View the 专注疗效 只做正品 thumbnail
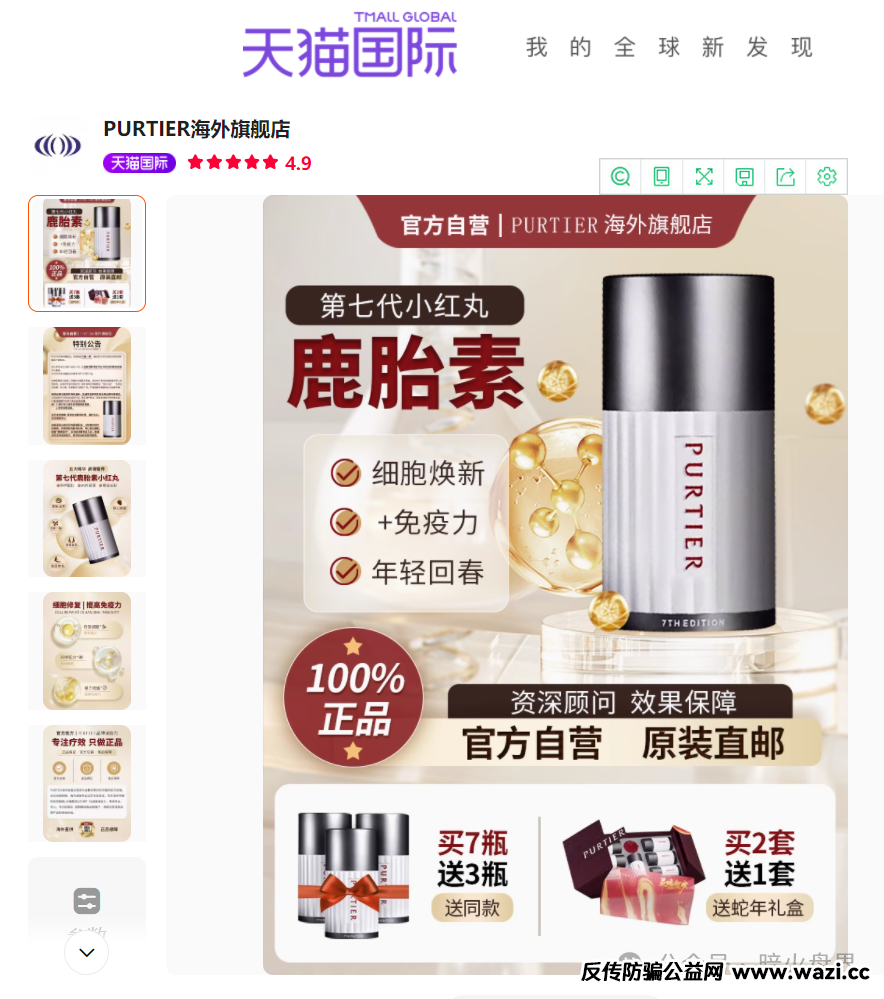The height and width of the screenshot is (999, 884). click(87, 783)
